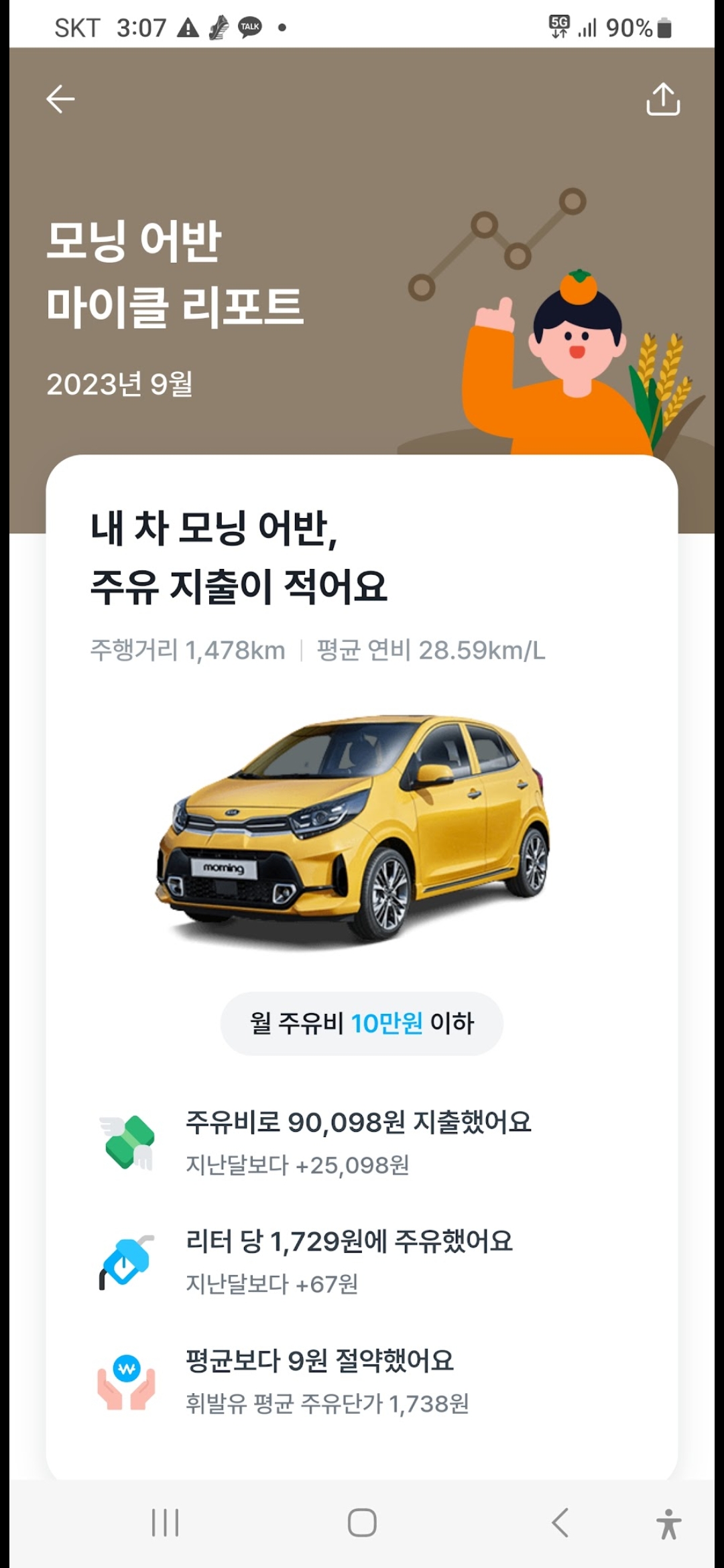This screenshot has height=1568, width=724.
Task: Tap the system back button
Action: pyautogui.click(x=560, y=1522)
